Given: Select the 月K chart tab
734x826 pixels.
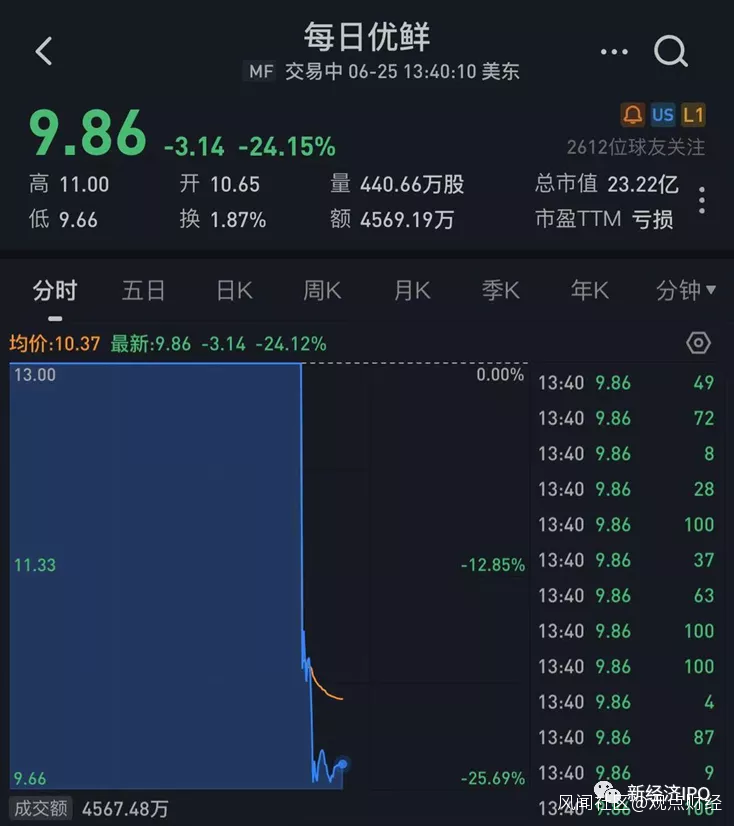Looking at the screenshot, I should click(412, 291).
